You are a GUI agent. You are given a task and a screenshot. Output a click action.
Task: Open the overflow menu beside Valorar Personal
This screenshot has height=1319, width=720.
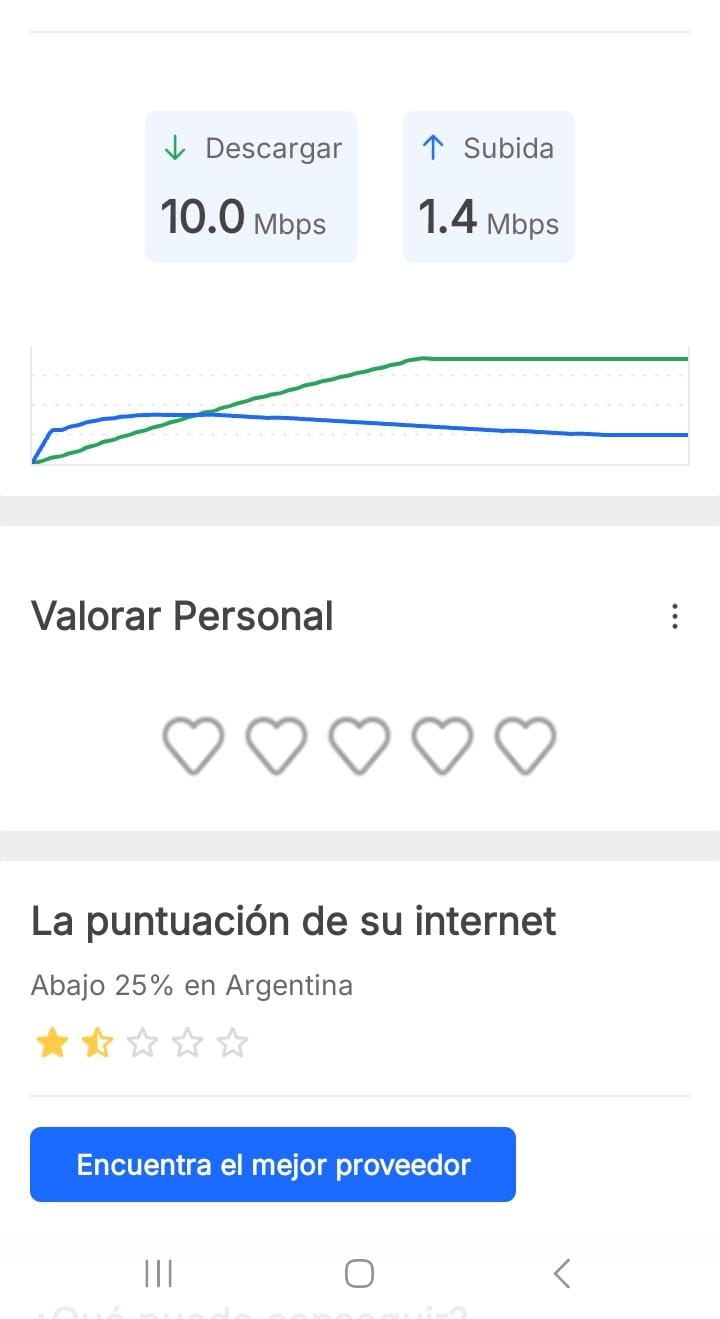[675, 616]
